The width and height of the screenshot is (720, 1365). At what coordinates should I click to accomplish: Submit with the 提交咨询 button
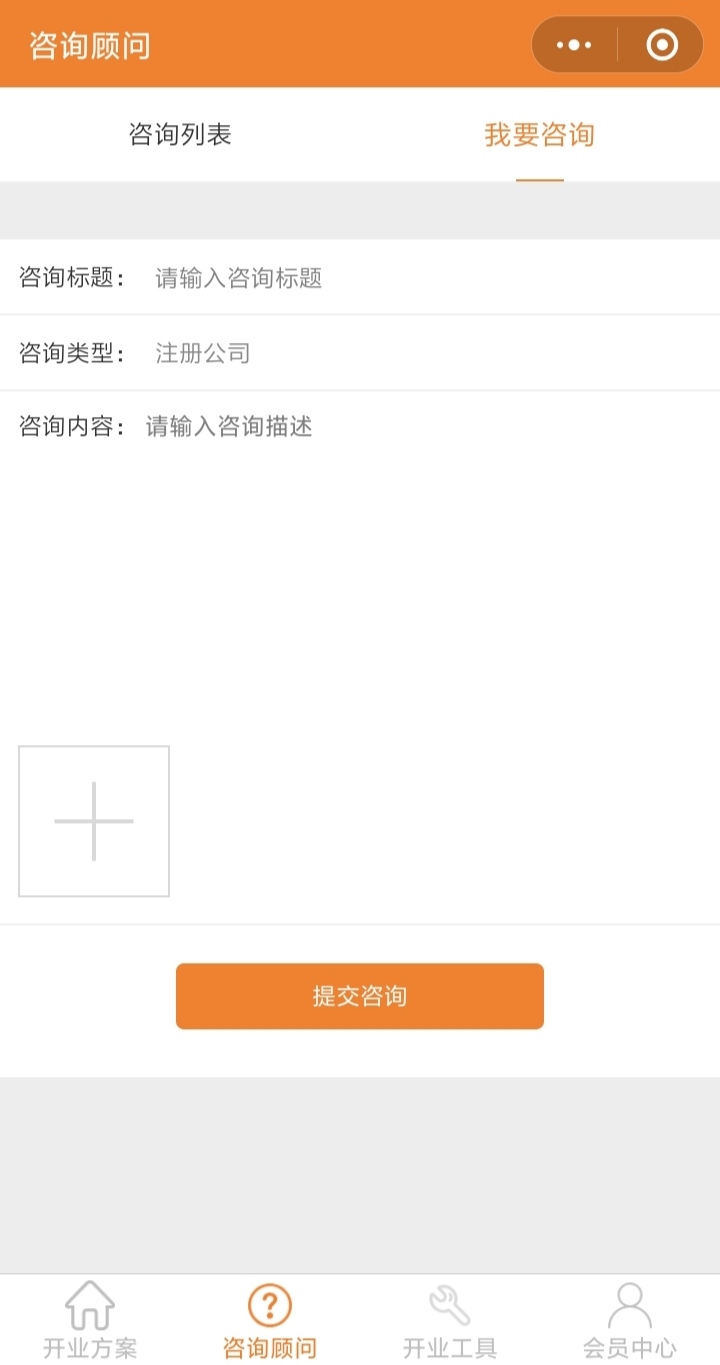(x=360, y=996)
